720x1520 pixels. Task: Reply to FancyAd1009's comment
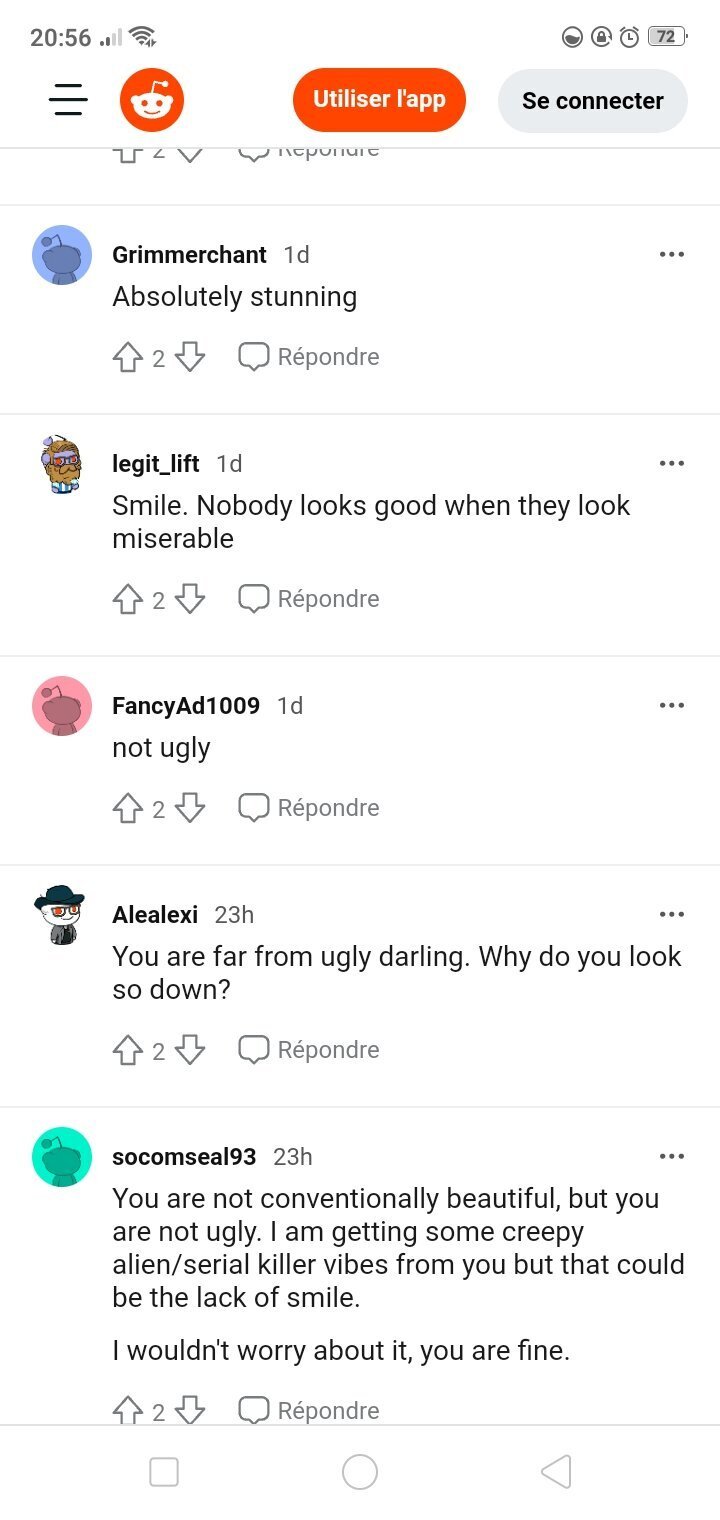click(309, 808)
